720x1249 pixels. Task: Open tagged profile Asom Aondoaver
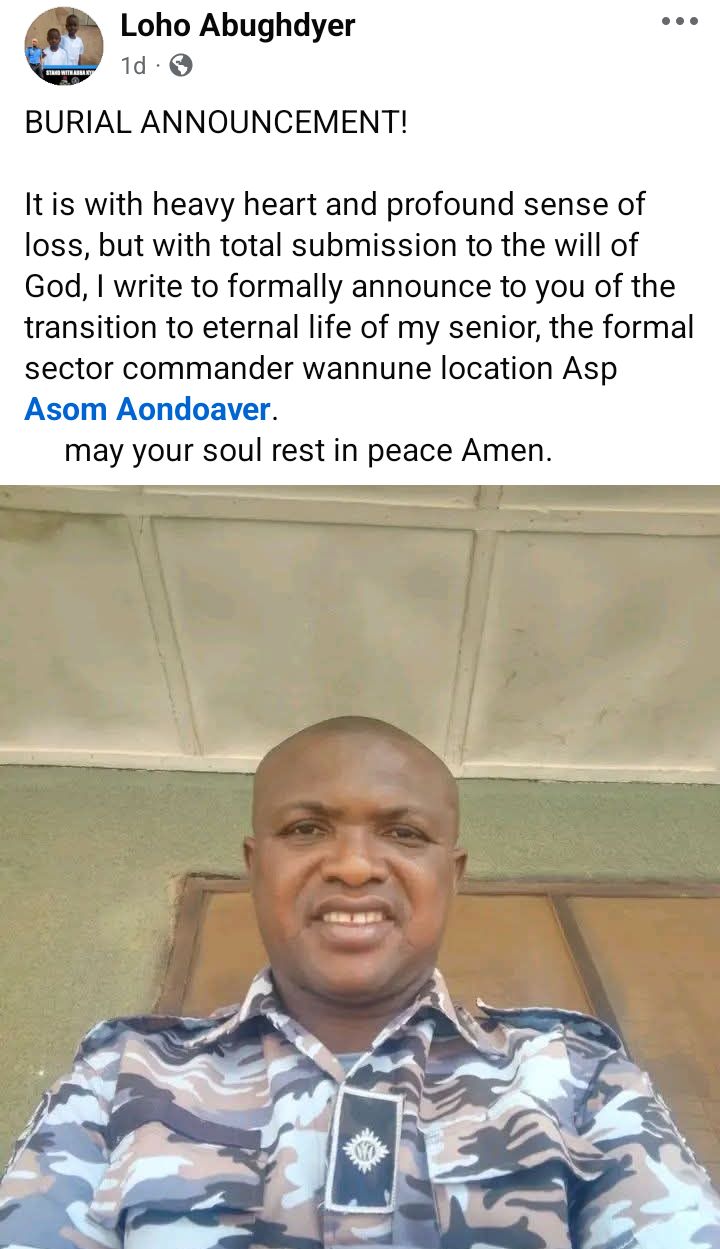(148, 409)
